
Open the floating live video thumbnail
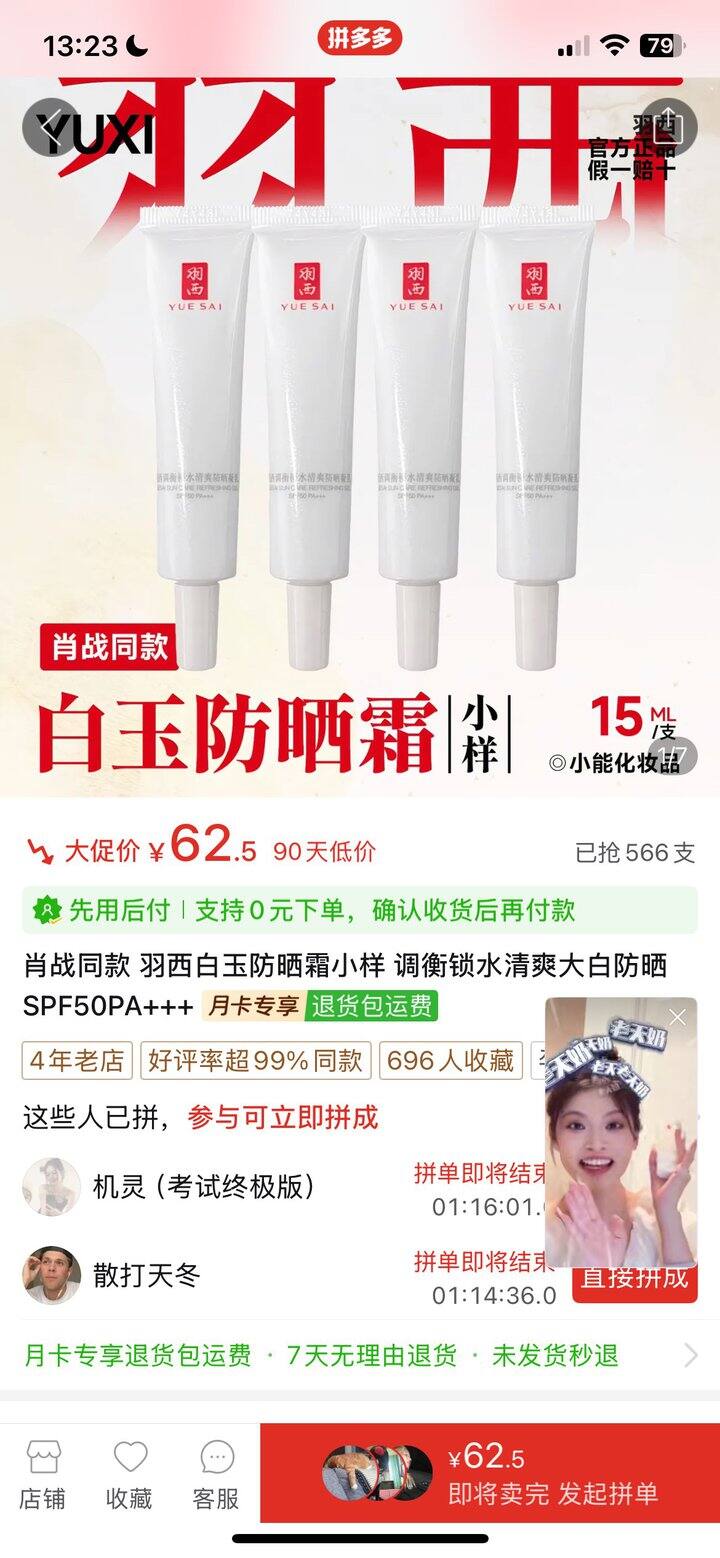click(620, 1132)
